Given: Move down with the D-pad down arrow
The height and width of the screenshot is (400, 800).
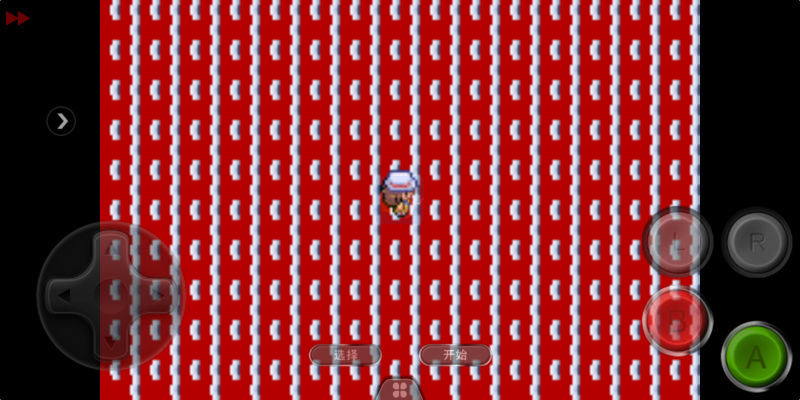Looking at the screenshot, I should [x=111, y=342].
